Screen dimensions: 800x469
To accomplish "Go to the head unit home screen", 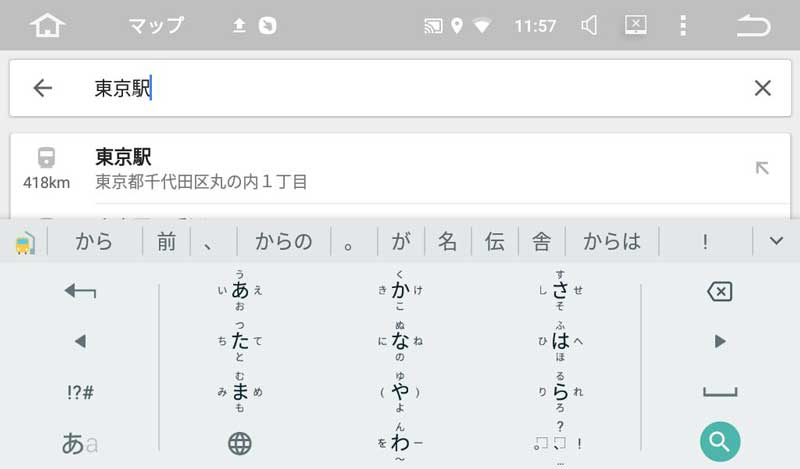I will pyautogui.click(x=47, y=26).
